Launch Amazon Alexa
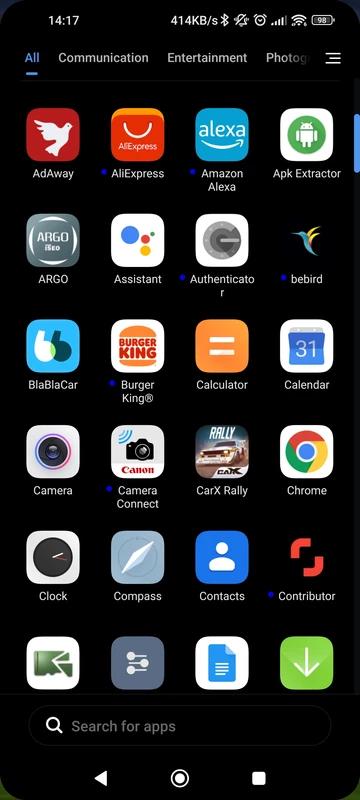Viewport: 360px width, 800px height. coord(222,135)
